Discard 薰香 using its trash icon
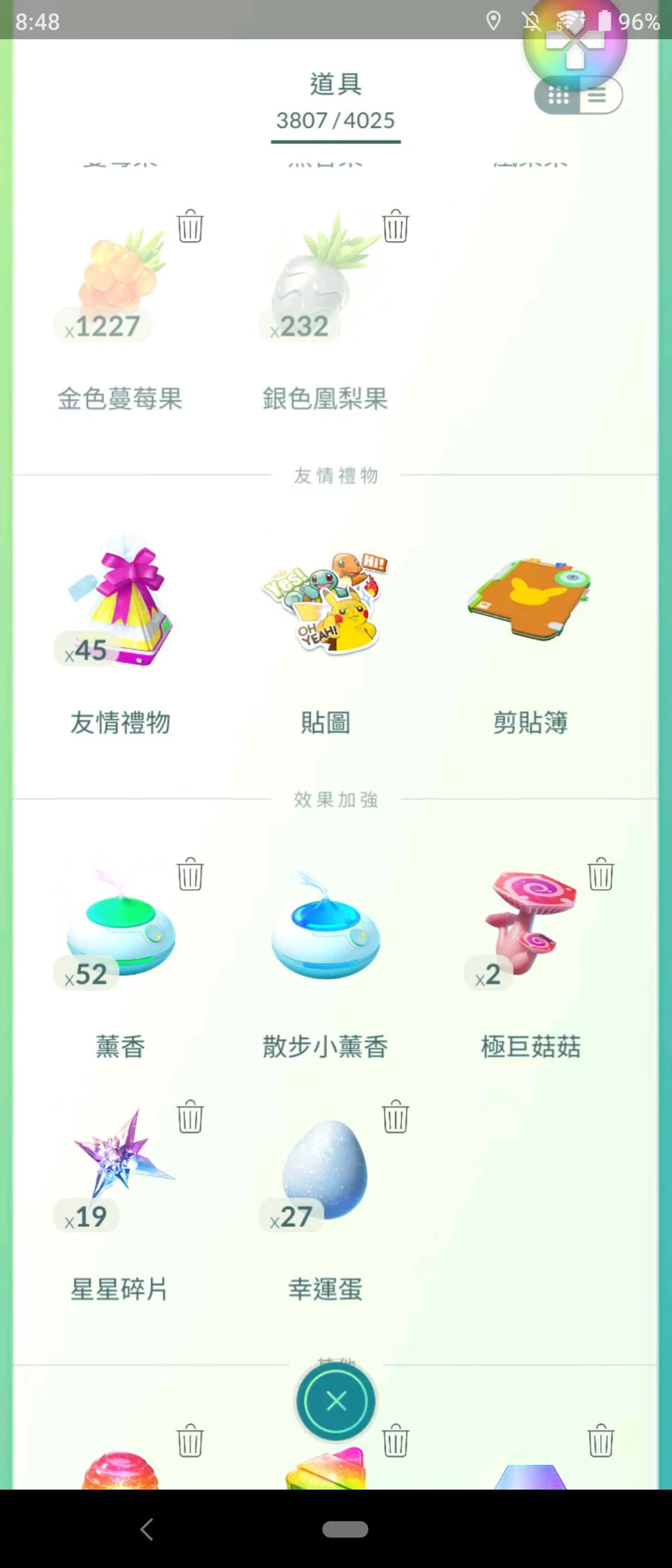This screenshot has width=672, height=1568. coord(190,874)
